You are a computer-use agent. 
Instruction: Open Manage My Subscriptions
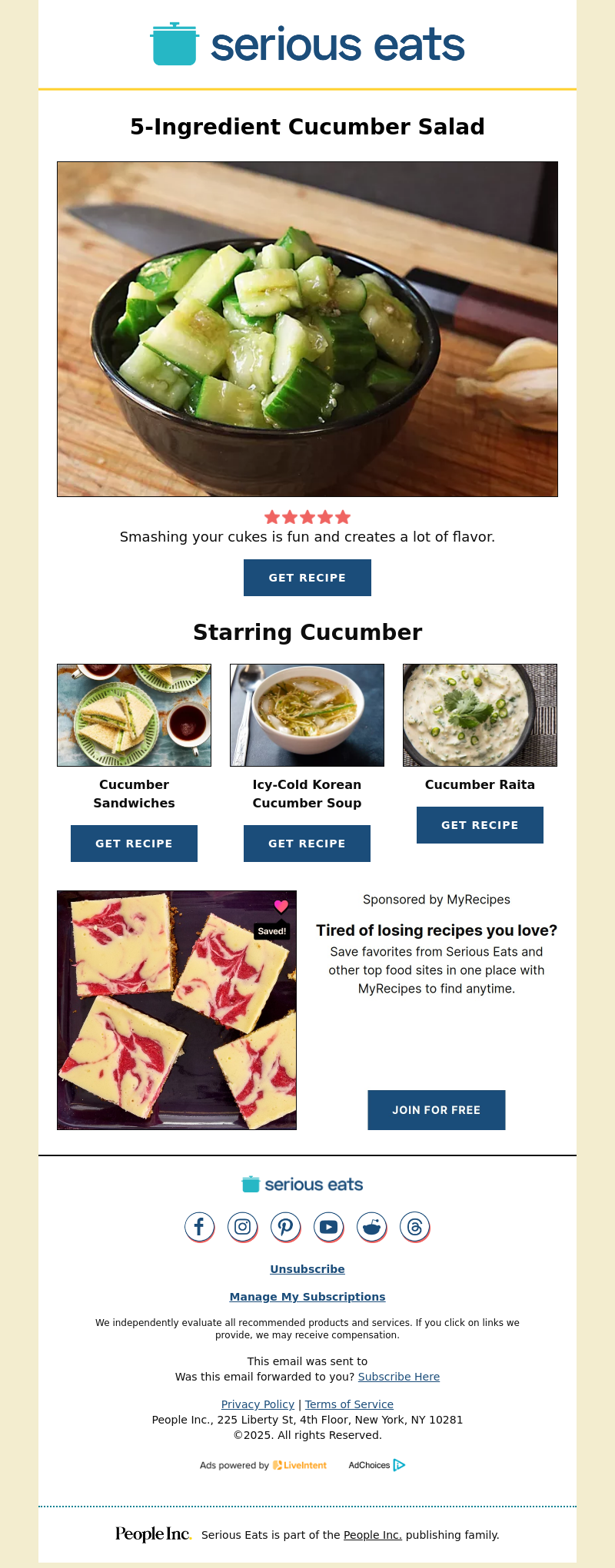pyautogui.click(x=307, y=1297)
